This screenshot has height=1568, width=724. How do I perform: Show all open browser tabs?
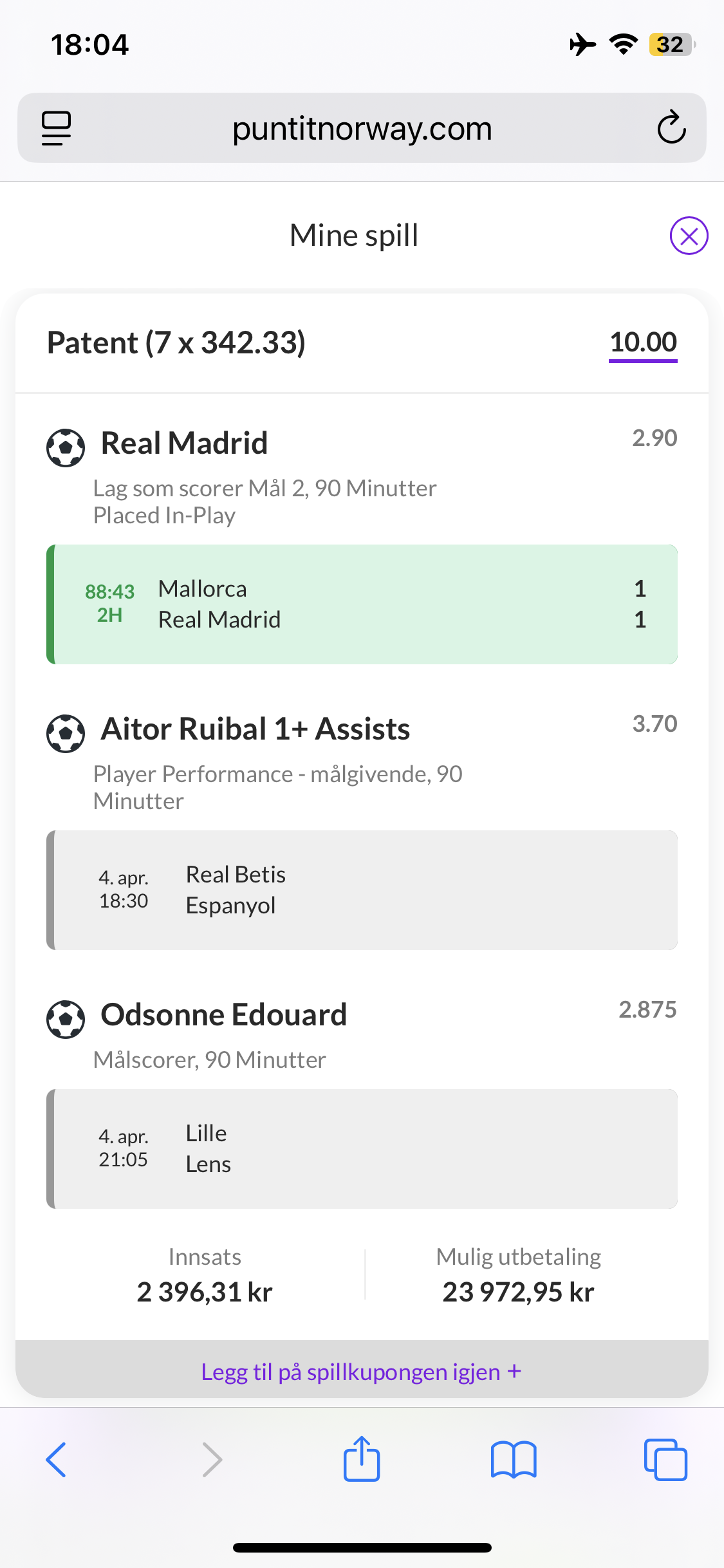[x=665, y=1459]
